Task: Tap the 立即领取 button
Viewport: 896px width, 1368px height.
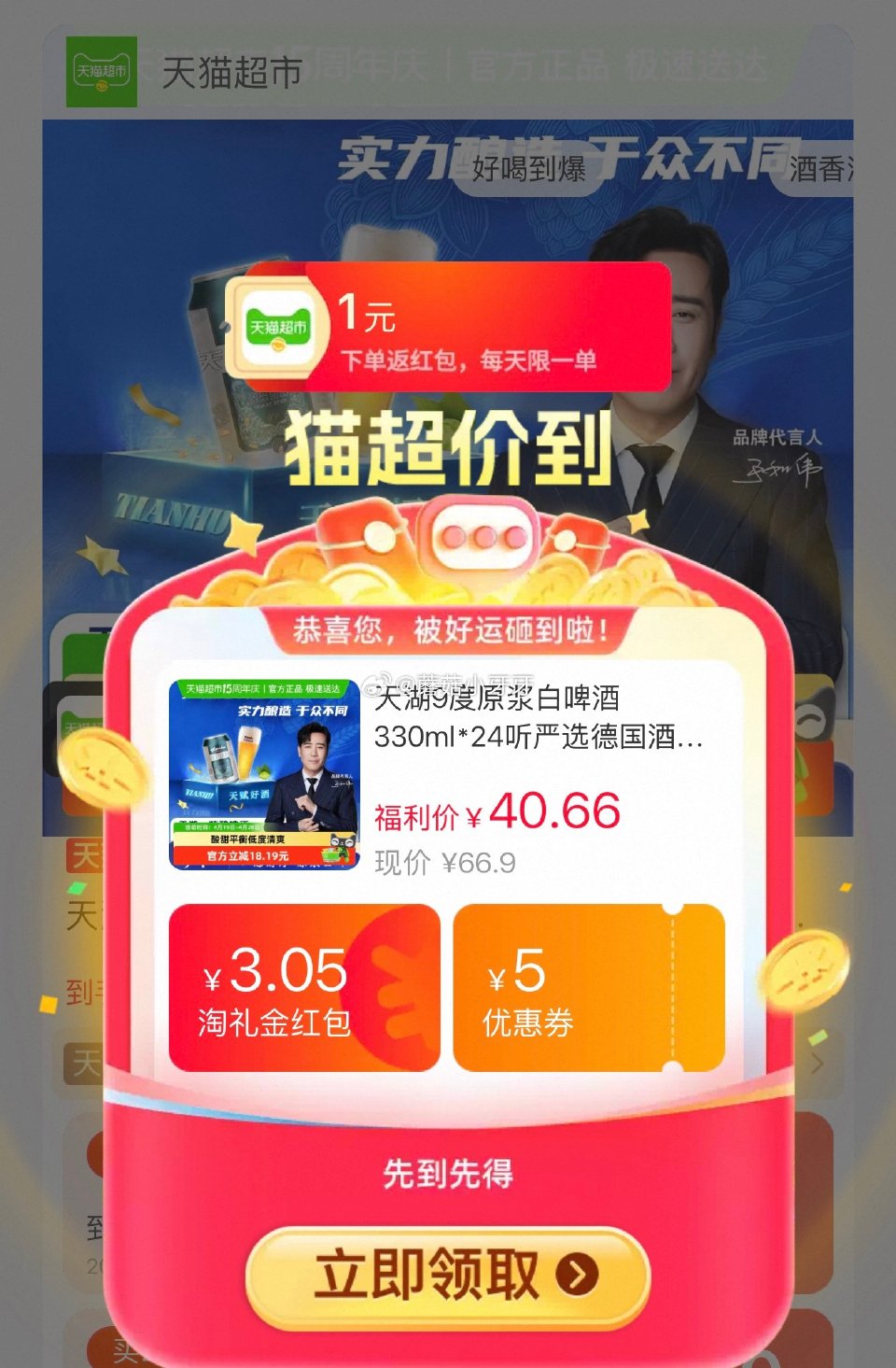Action: 447,1276
